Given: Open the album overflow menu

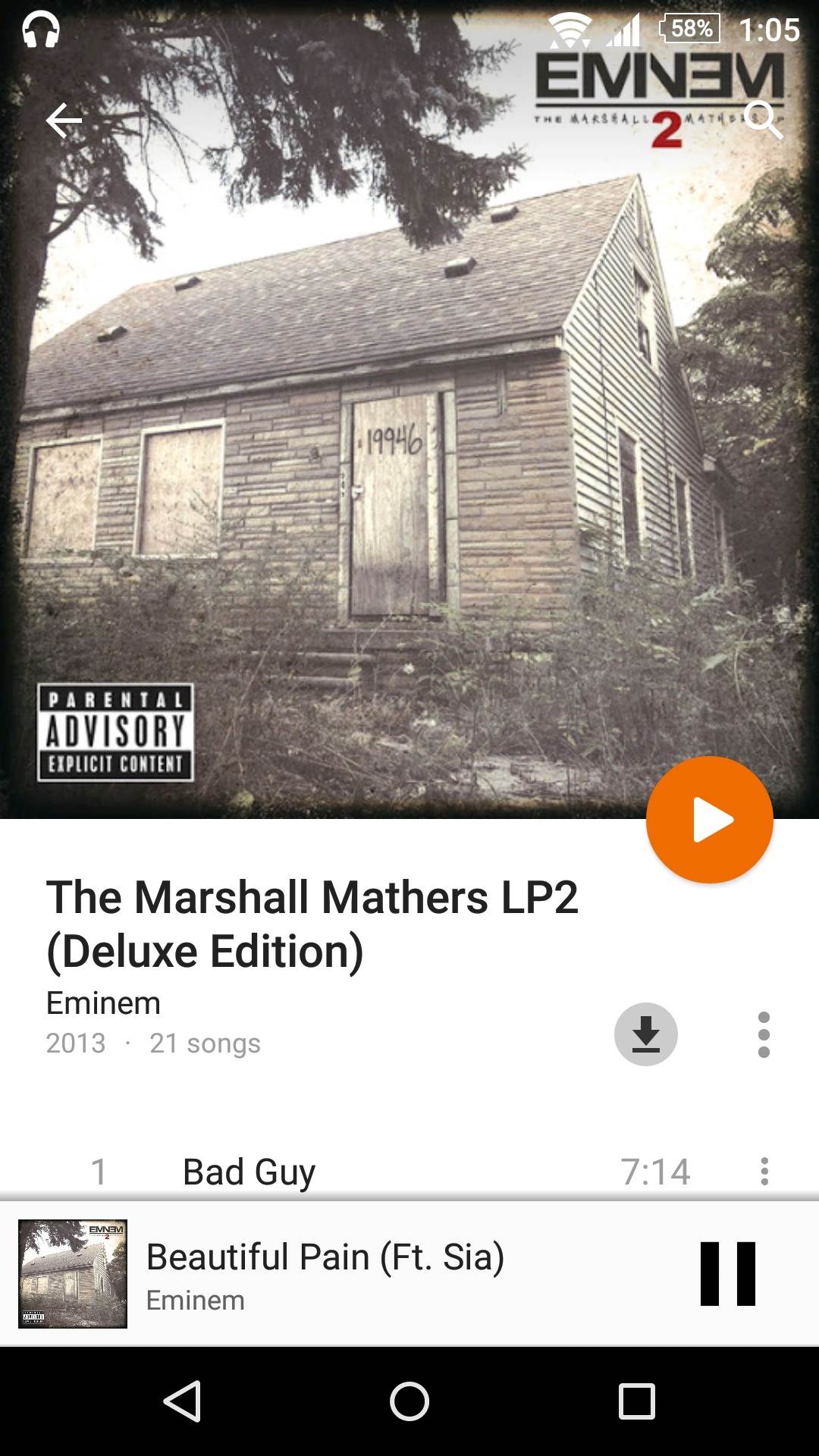Looking at the screenshot, I should pyautogui.click(x=764, y=1034).
